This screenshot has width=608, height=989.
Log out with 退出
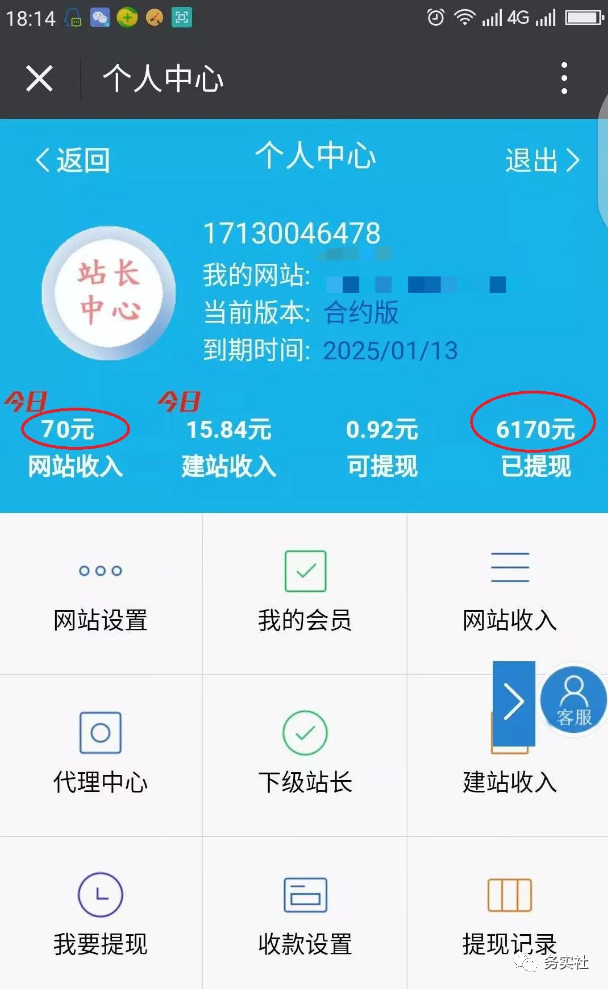click(542, 160)
